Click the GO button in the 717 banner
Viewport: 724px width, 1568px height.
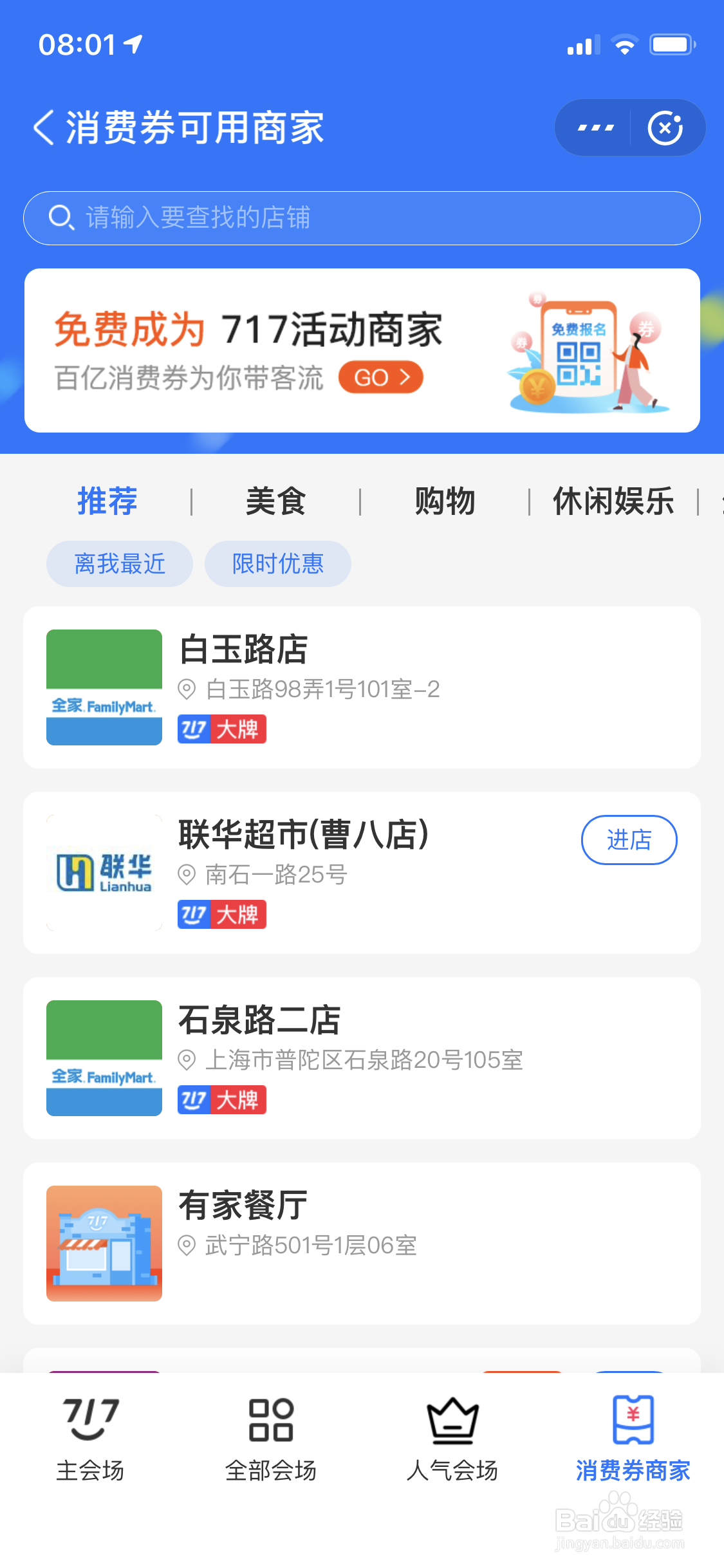coord(380,377)
